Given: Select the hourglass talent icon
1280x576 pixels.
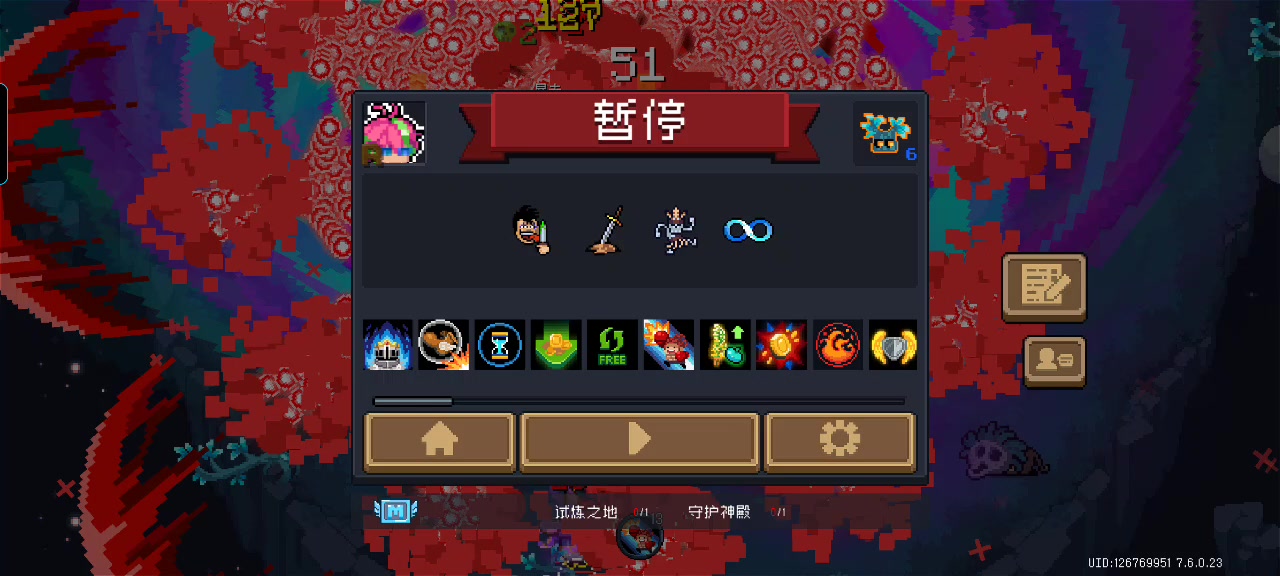Looking at the screenshot, I should pyautogui.click(x=500, y=345).
